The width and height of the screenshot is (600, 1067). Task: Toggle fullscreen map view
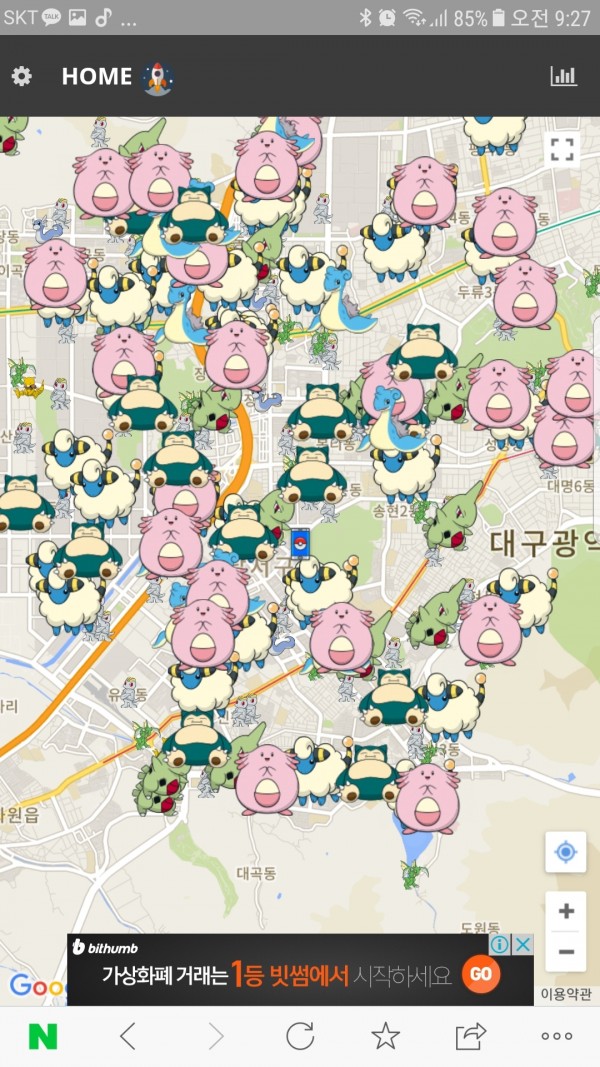tap(563, 151)
